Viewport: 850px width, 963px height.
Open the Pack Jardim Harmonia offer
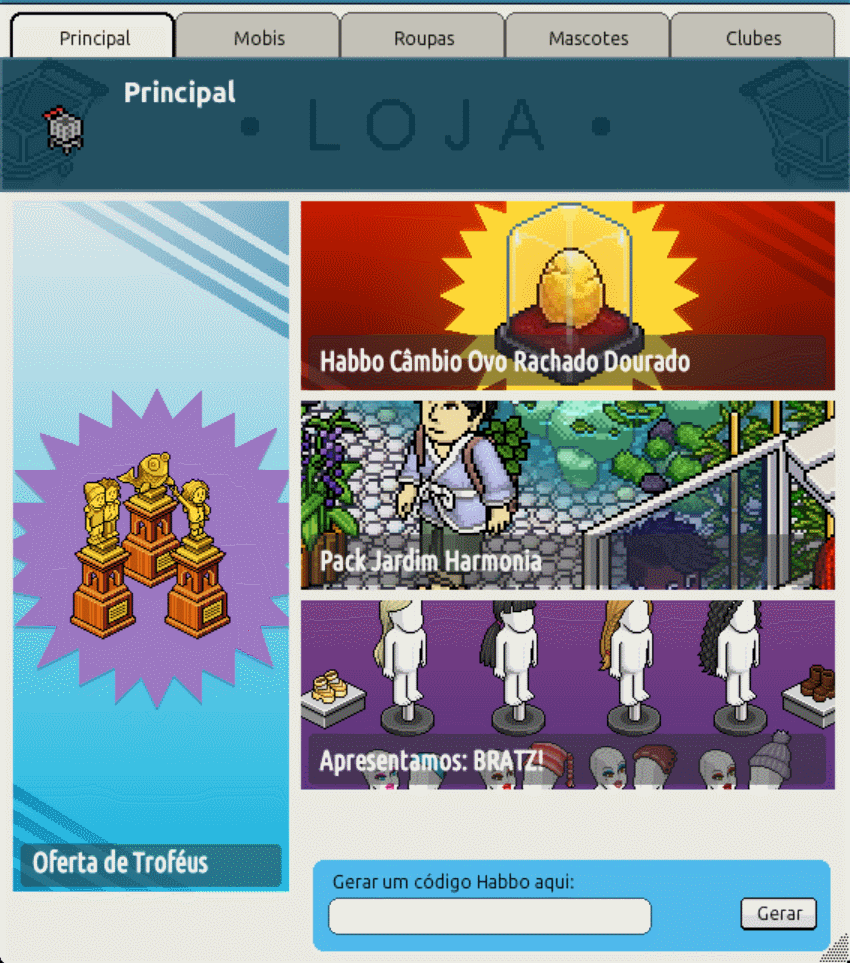click(567, 495)
